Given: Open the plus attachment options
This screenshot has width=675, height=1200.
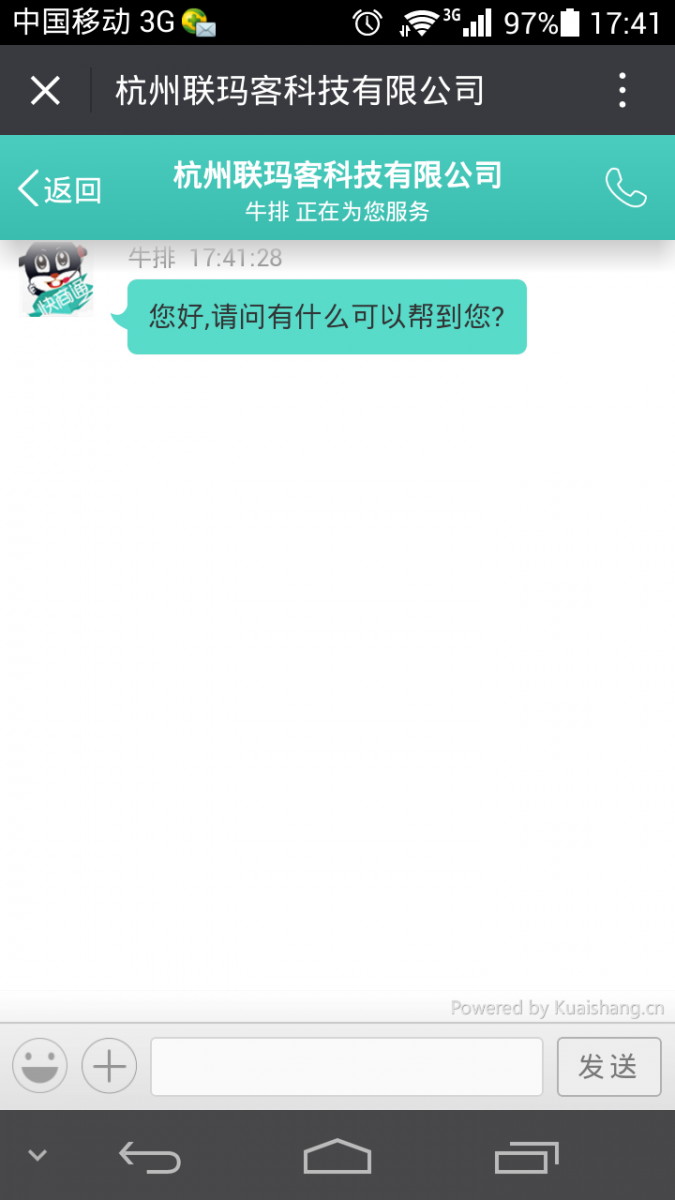Looking at the screenshot, I should tap(109, 1066).
